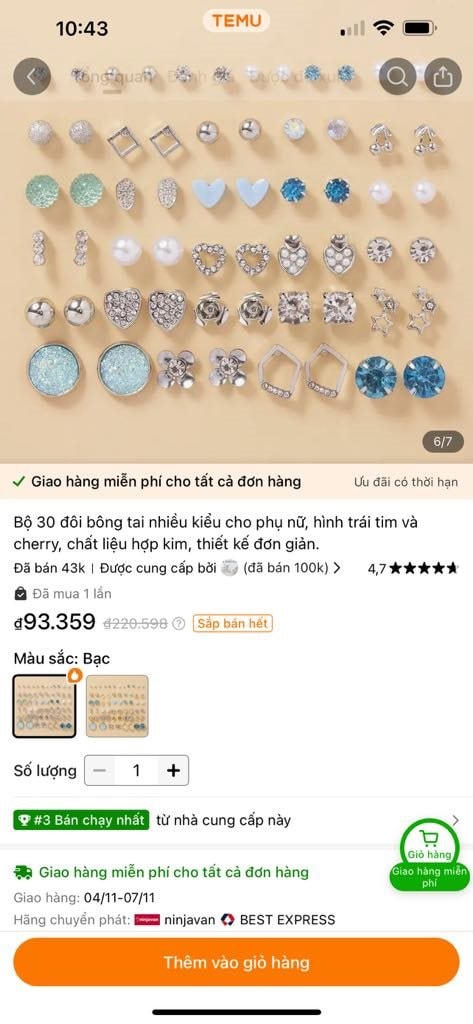
Task: Increase quantity with the plus button
Action: 173,771
